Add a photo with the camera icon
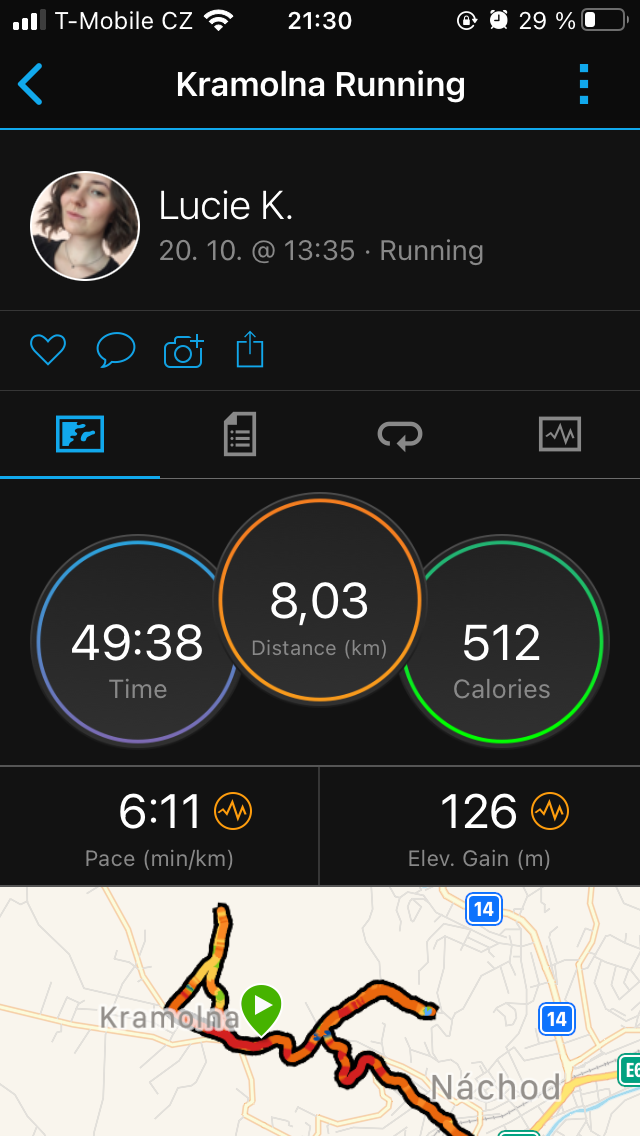Screen dimensions: 640x1136 (x=183, y=351)
